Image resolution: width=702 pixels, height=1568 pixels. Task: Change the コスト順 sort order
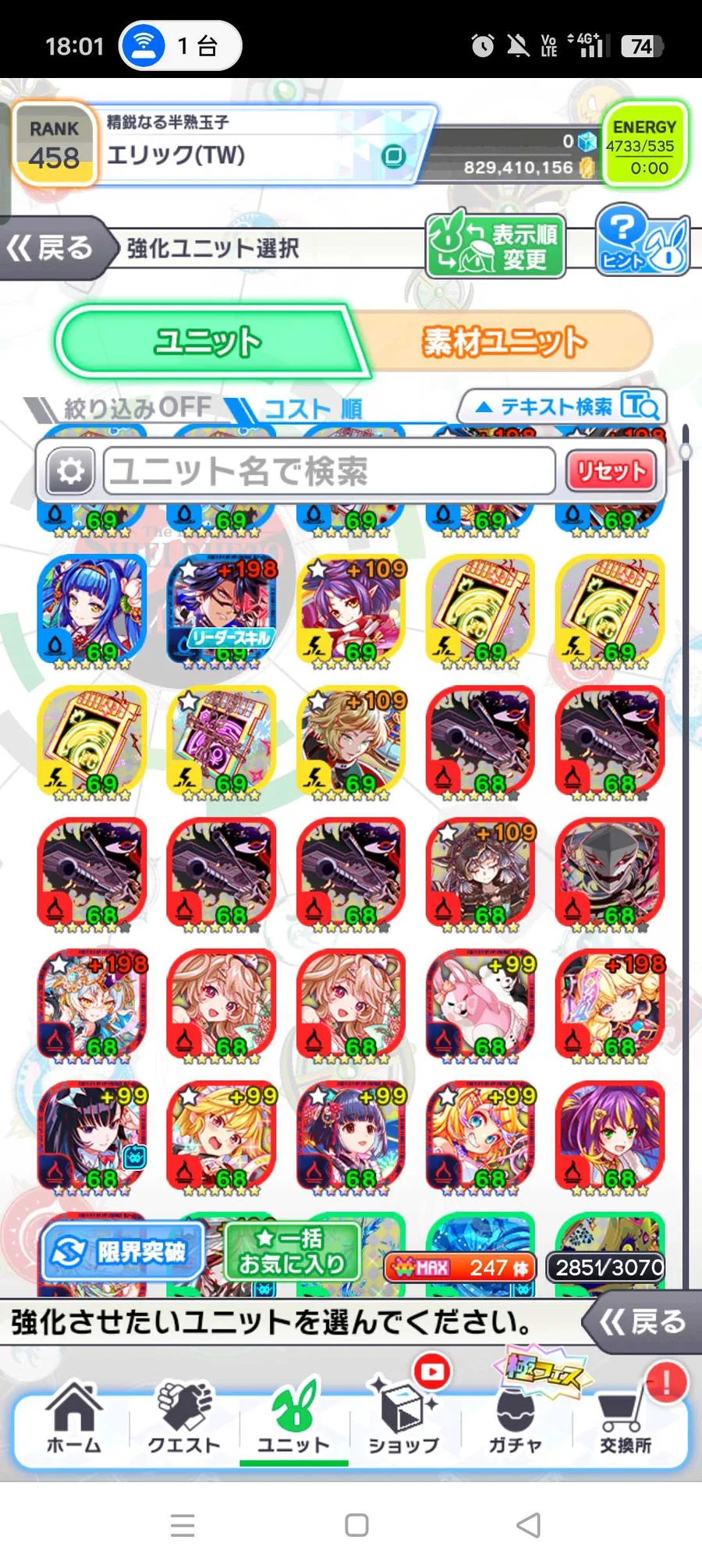pyautogui.click(x=308, y=408)
